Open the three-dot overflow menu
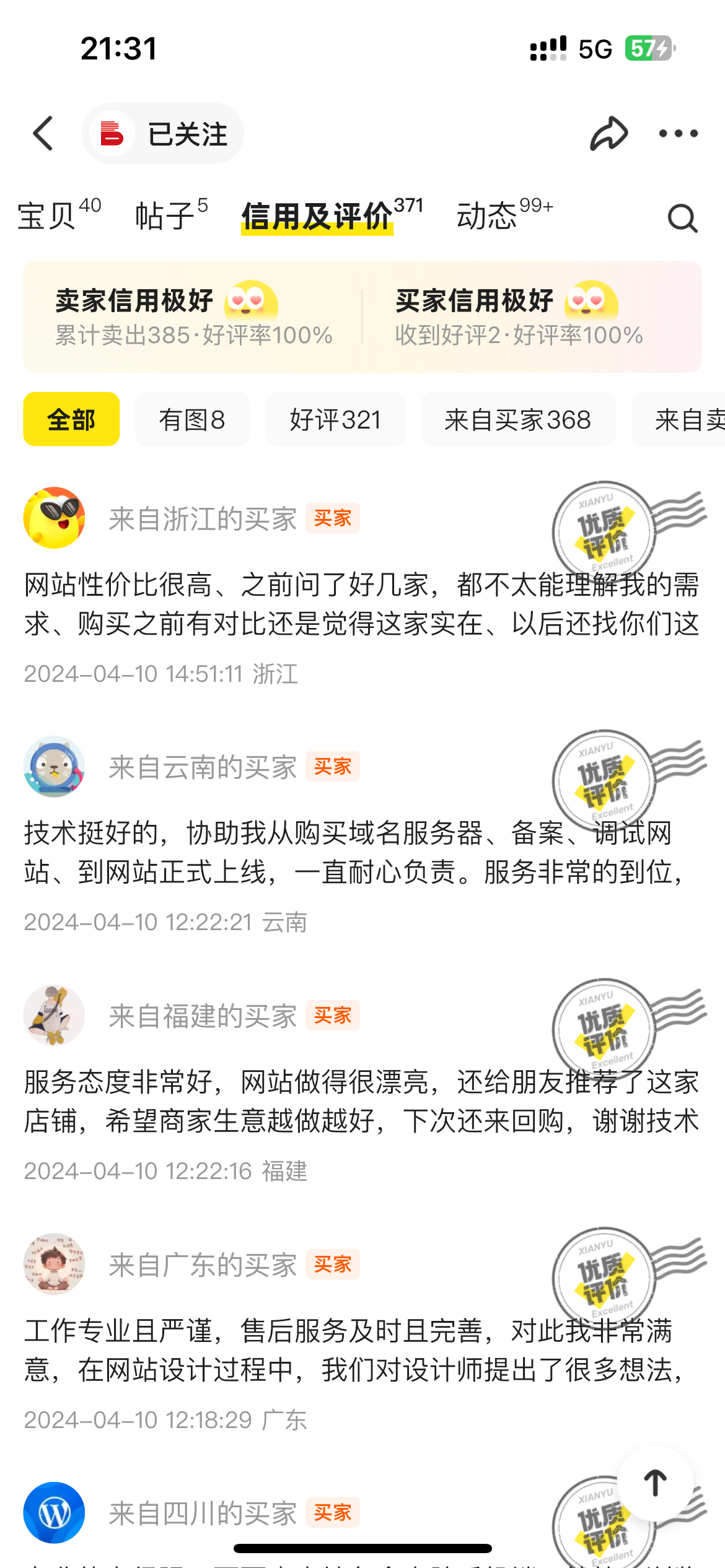 coord(678,133)
